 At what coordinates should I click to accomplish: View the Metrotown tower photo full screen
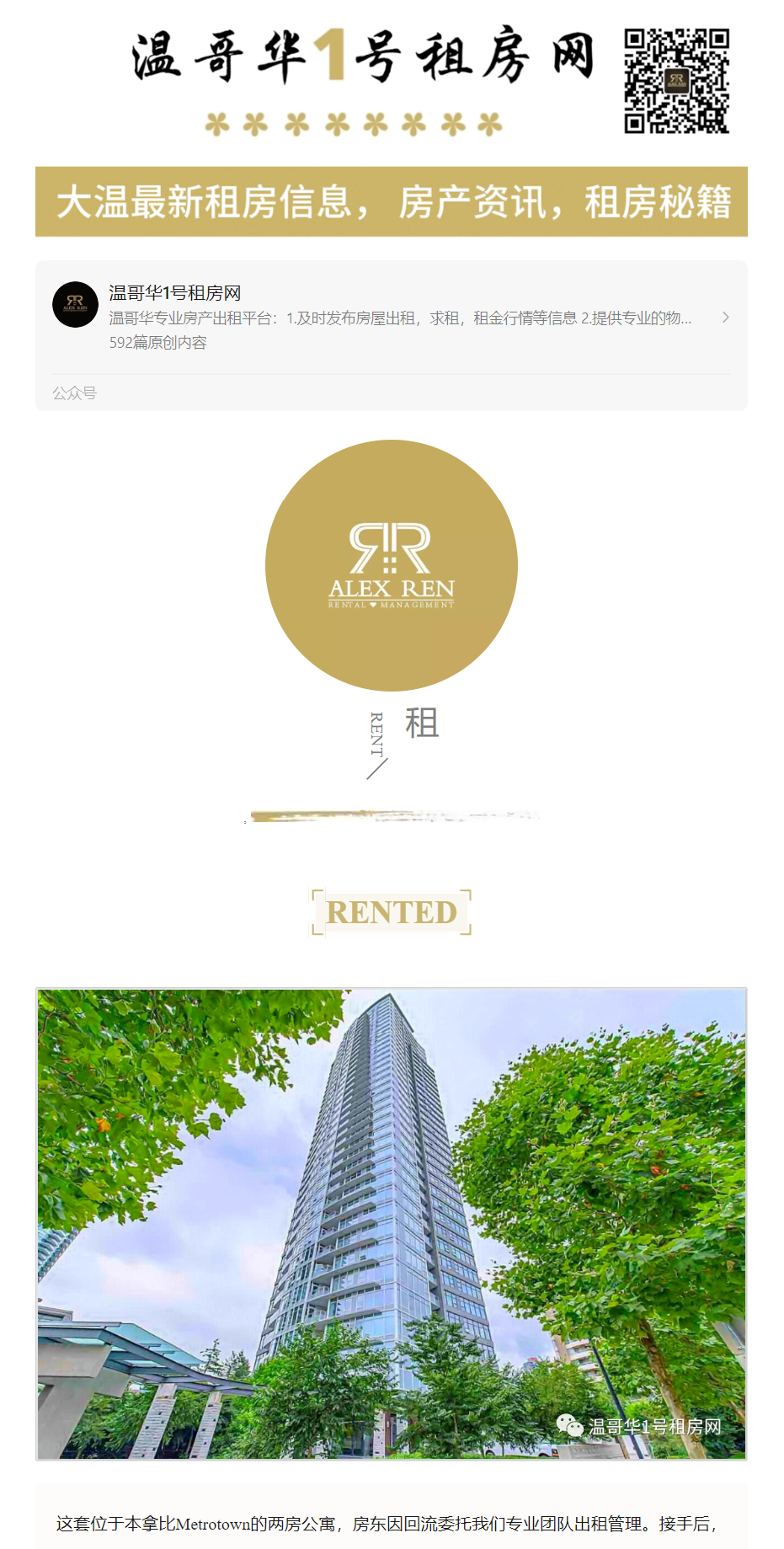[x=391, y=1223]
